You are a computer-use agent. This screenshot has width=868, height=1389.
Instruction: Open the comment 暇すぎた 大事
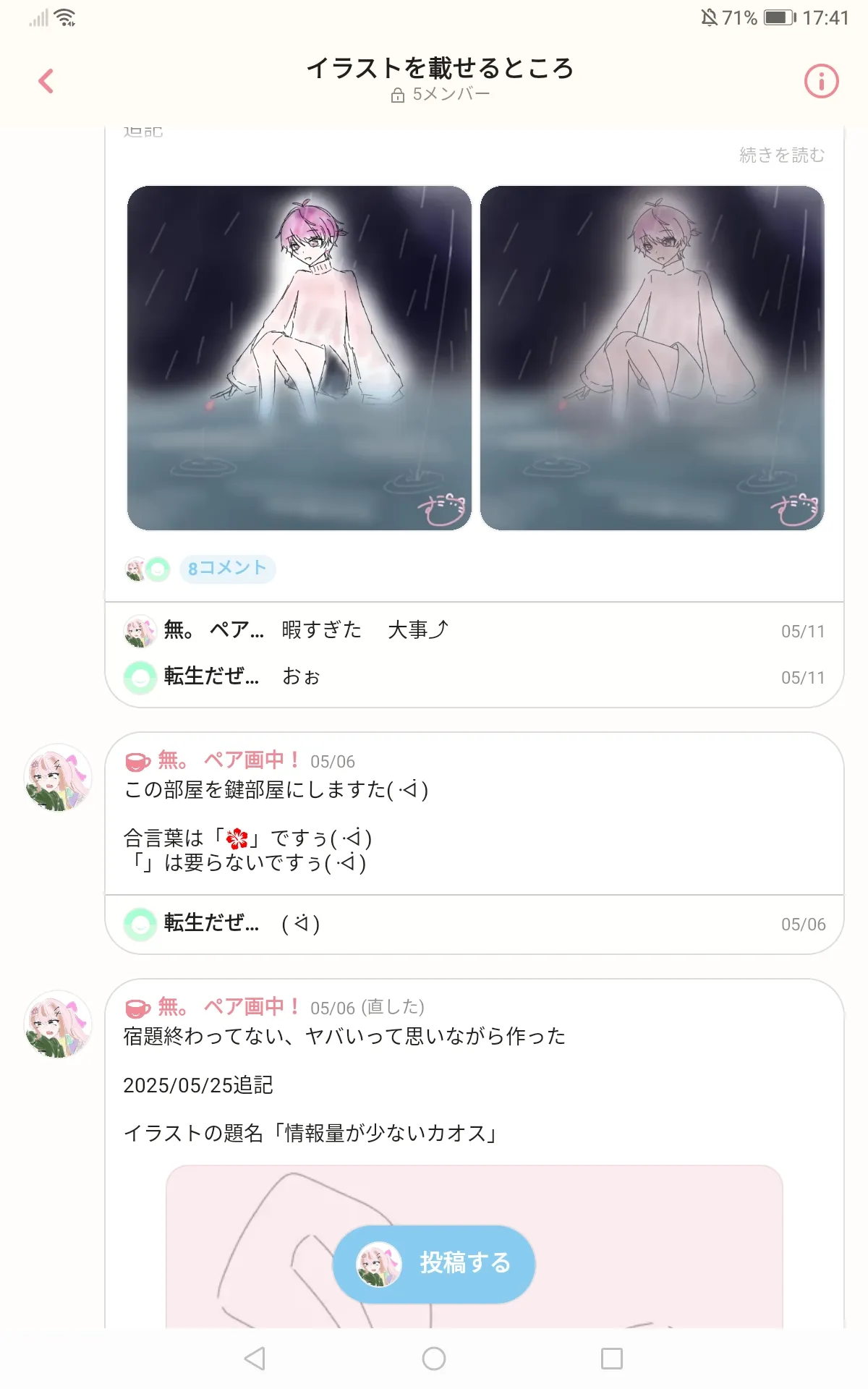click(475, 631)
